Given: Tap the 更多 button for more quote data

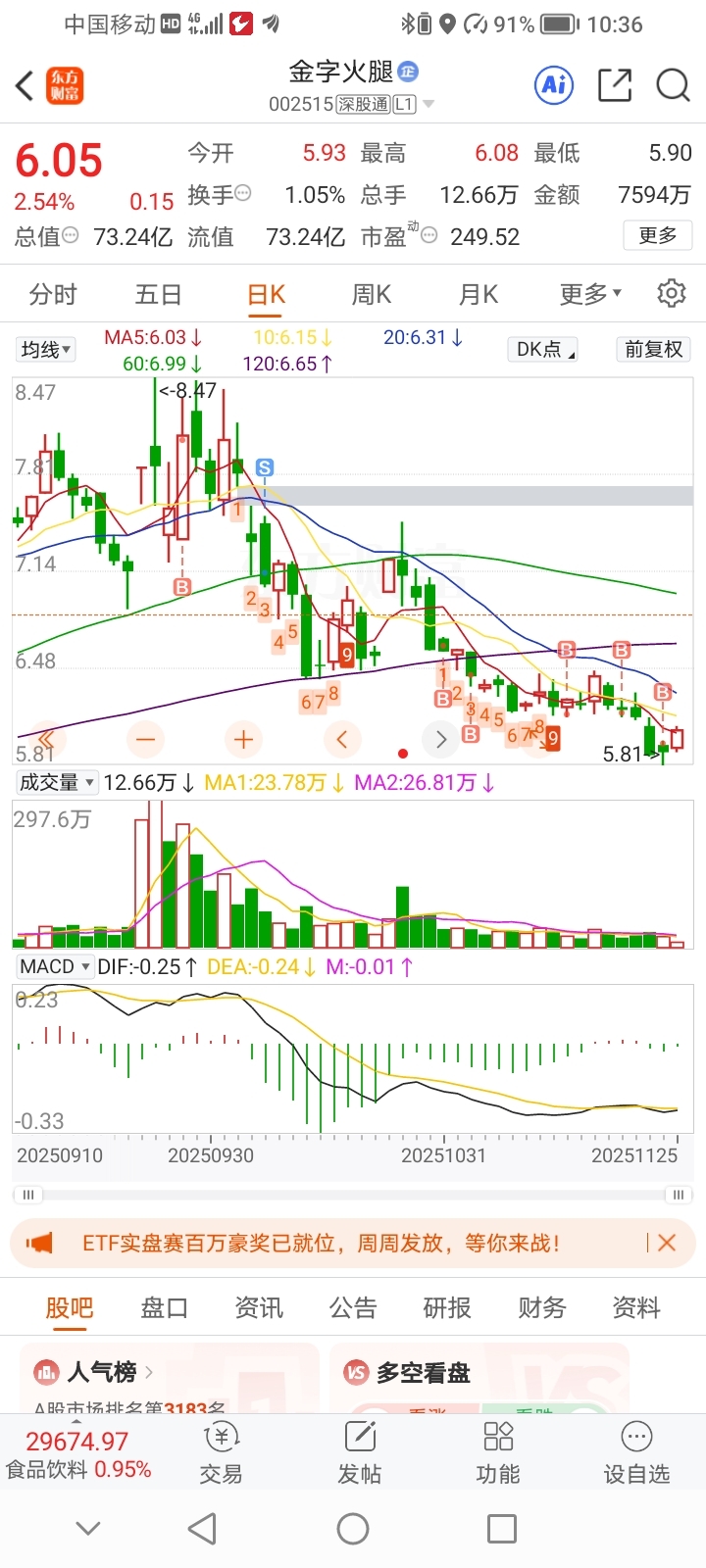Looking at the screenshot, I should click(658, 235).
